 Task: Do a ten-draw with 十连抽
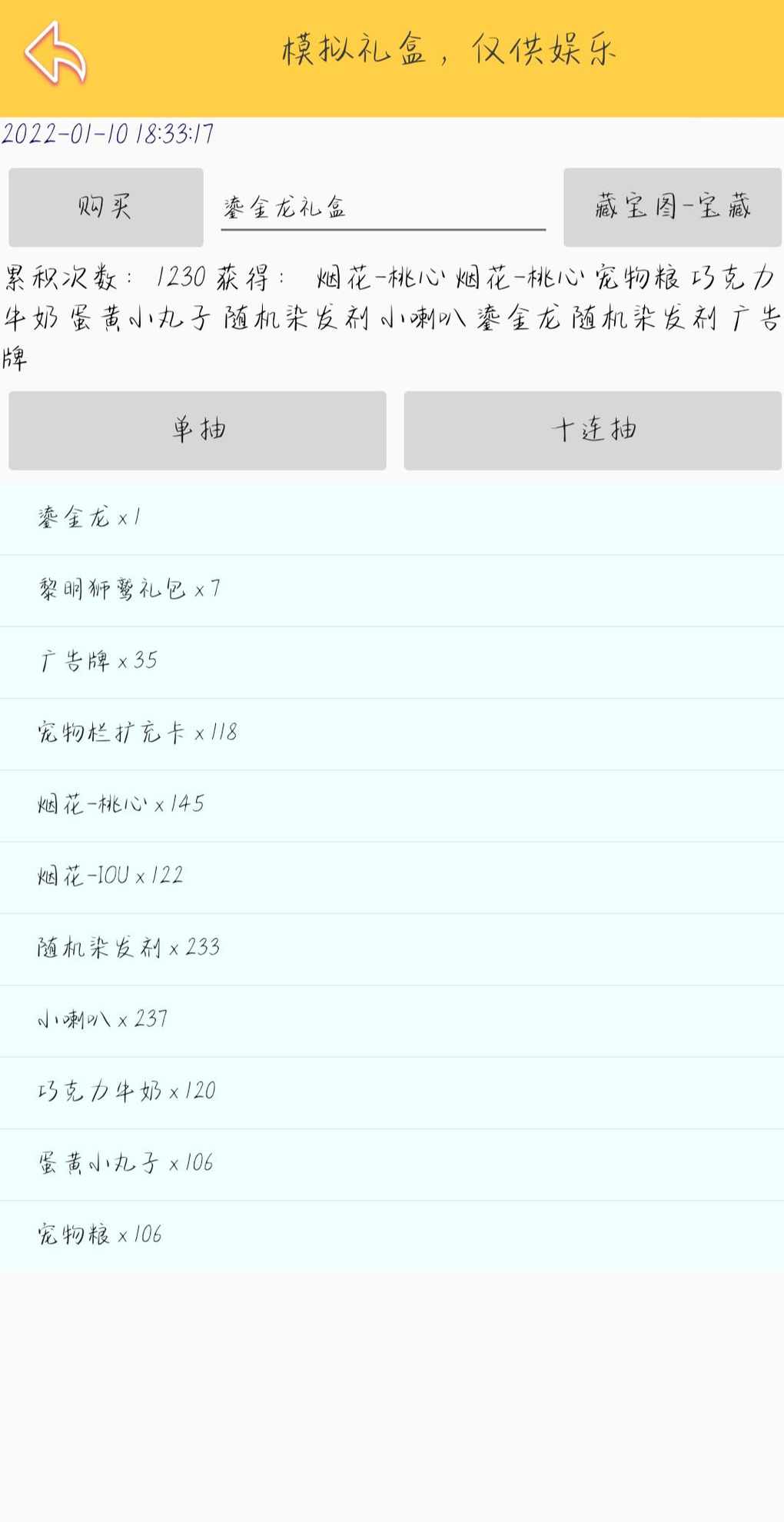click(593, 430)
